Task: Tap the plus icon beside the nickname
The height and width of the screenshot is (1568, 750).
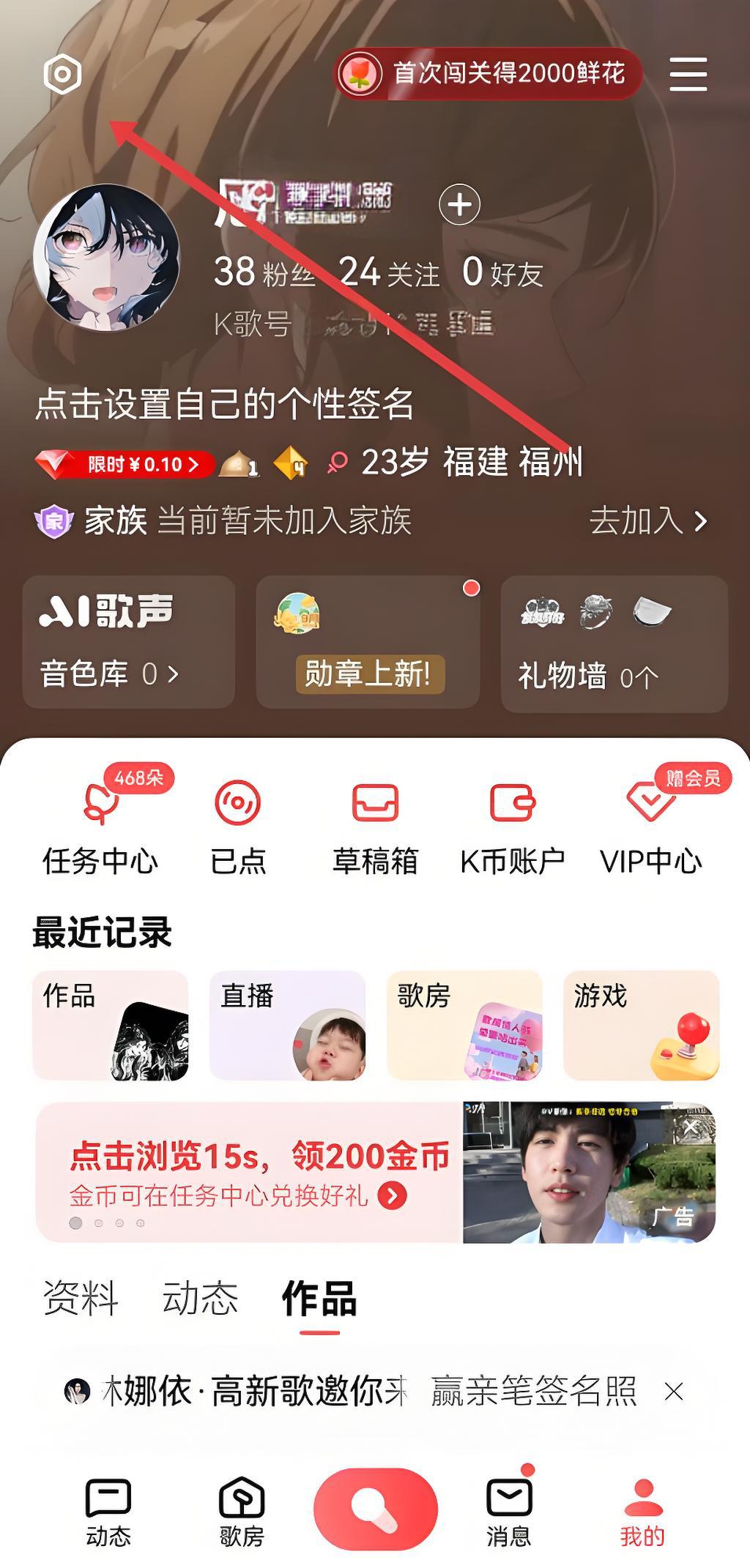Action: (459, 204)
